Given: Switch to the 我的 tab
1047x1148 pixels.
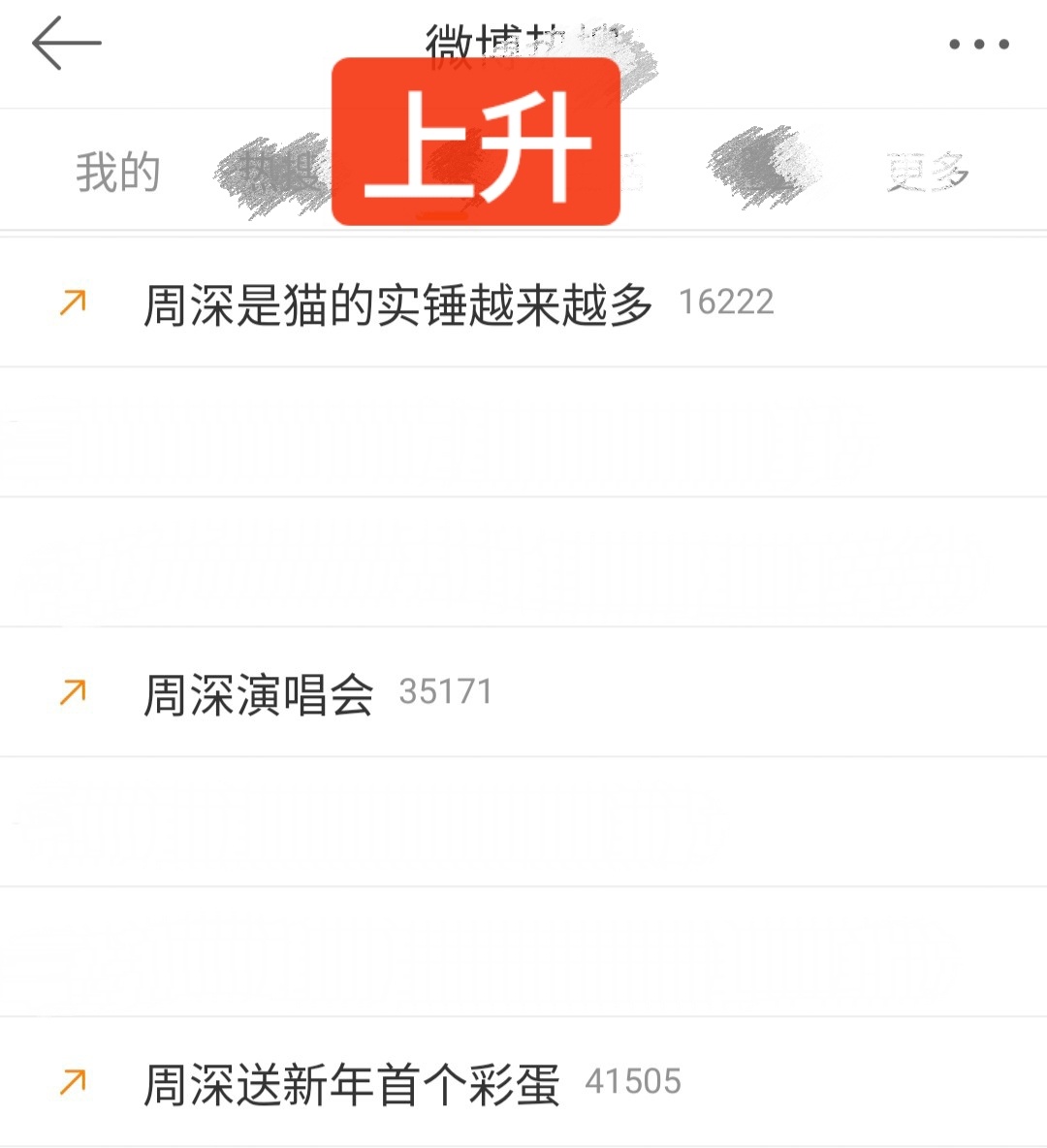Looking at the screenshot, I should click(x=116, y=170).
